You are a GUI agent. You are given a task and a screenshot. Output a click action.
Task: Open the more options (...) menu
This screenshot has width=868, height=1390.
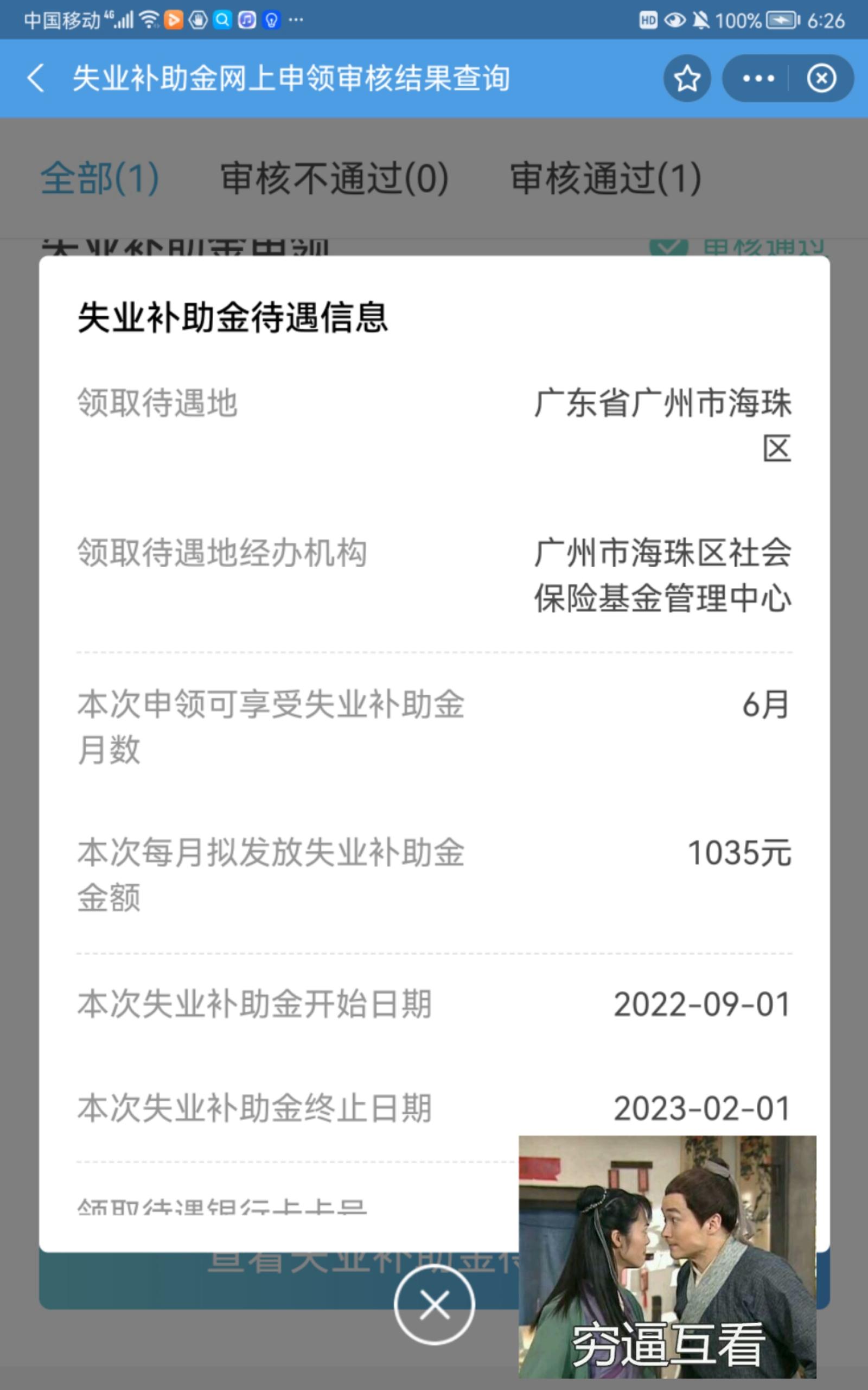click(759, 78)
